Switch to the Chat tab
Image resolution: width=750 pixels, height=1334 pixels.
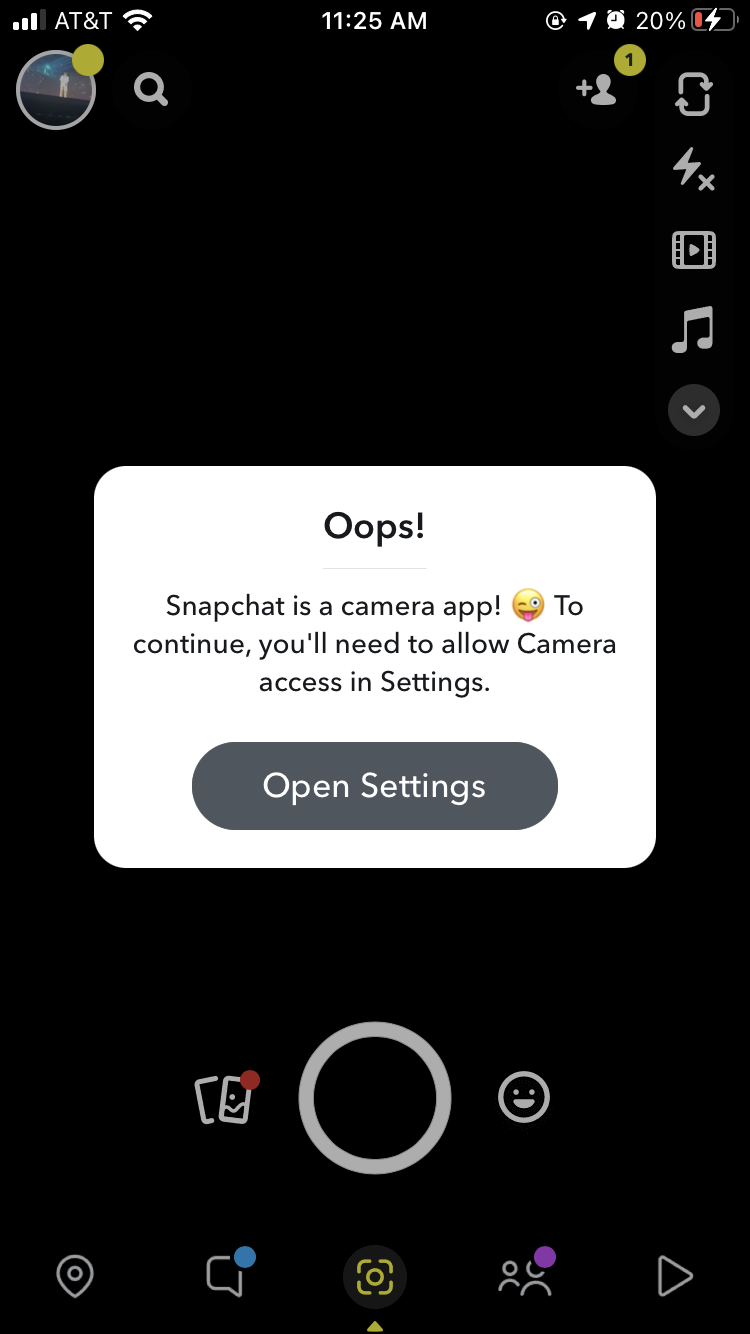pyautogui.click(x=225, y=1277)
